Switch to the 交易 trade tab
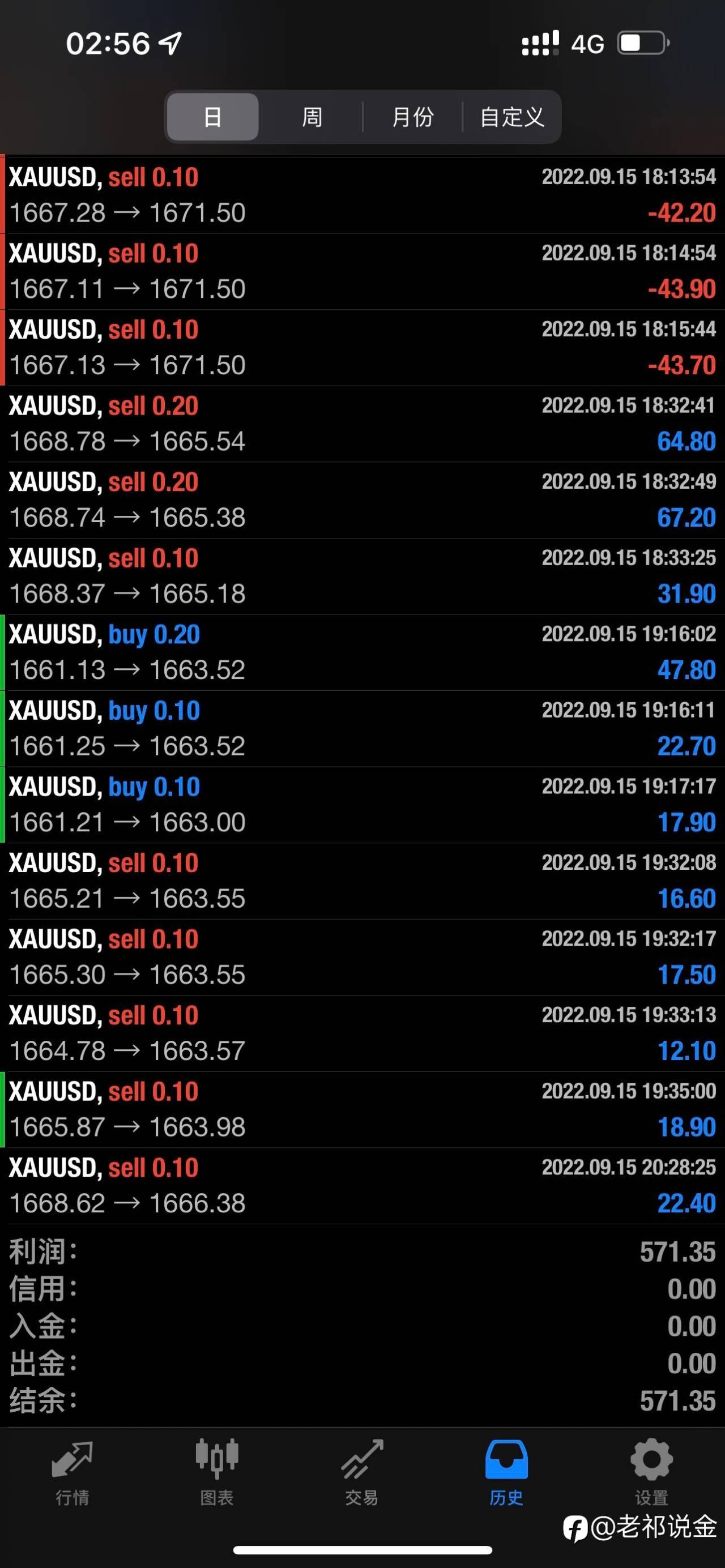This screenshot has height=1568, width=725. tap(361, 1472)
